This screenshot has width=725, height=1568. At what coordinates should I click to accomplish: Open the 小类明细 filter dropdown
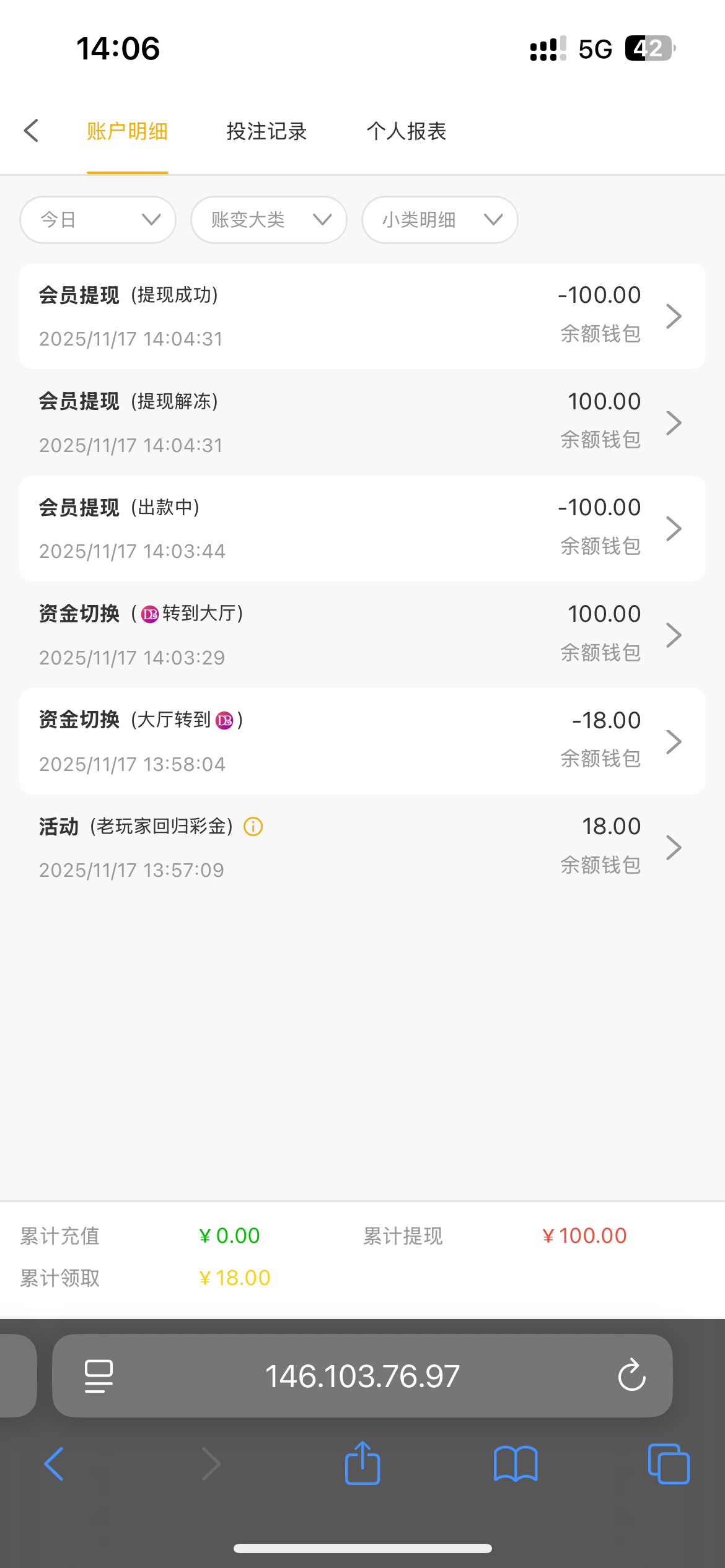pos(439,220)
